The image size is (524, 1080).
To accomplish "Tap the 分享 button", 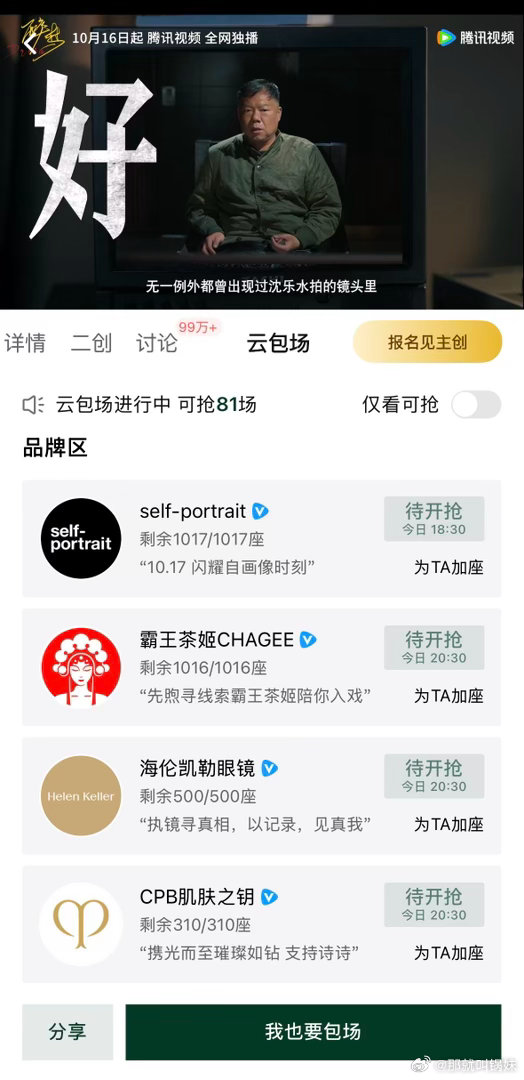I will [x=67, y=1032].
